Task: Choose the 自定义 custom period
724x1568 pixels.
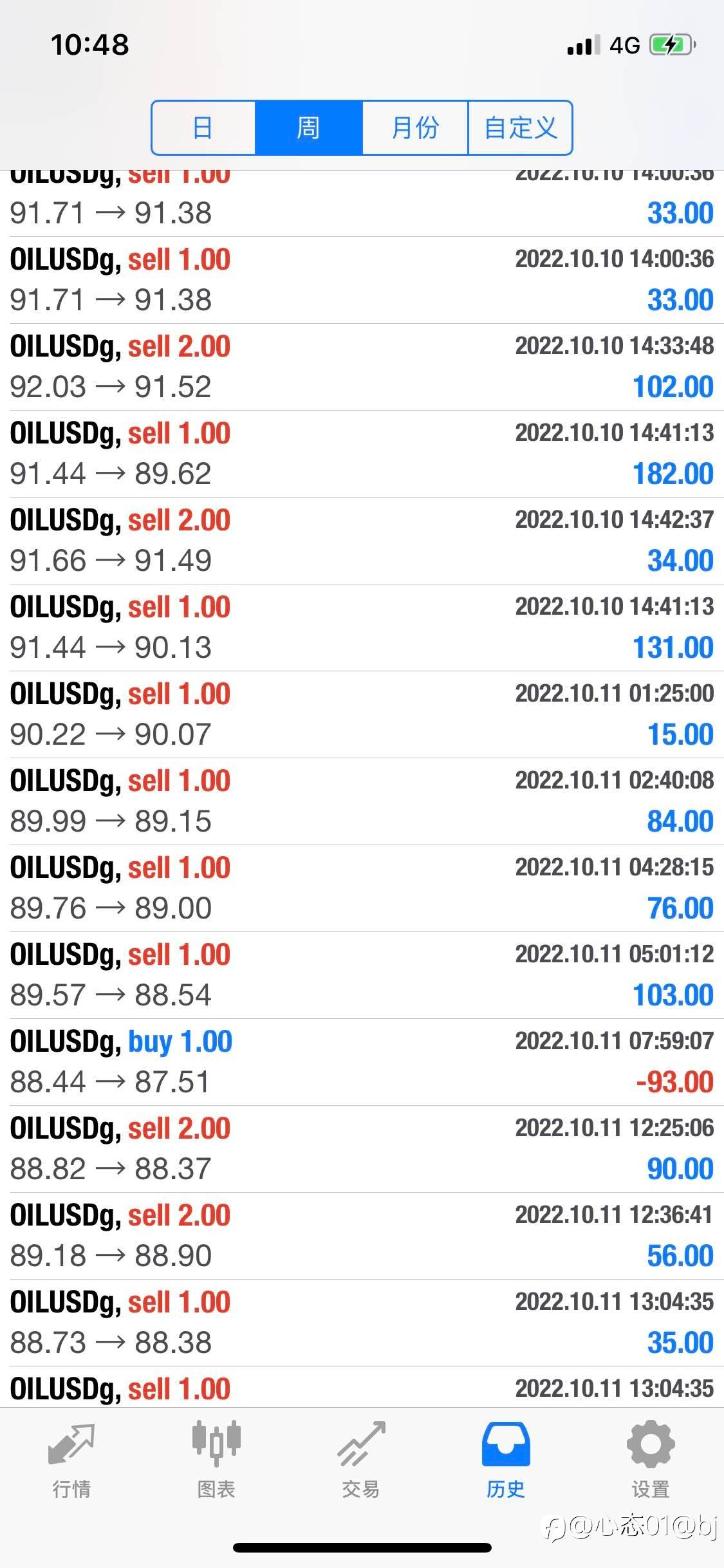Action: coord(520,127)
